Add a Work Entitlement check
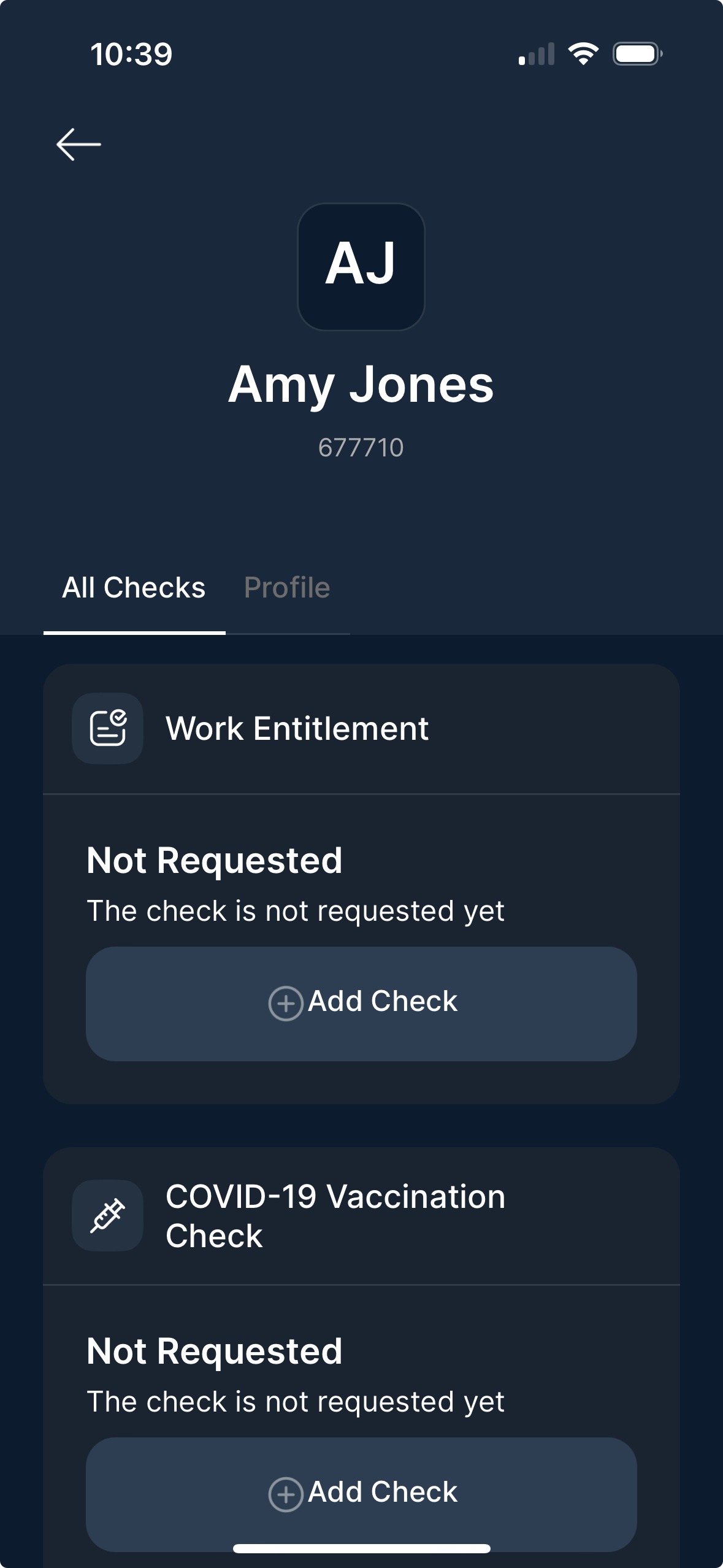 tap(361, 1004)
